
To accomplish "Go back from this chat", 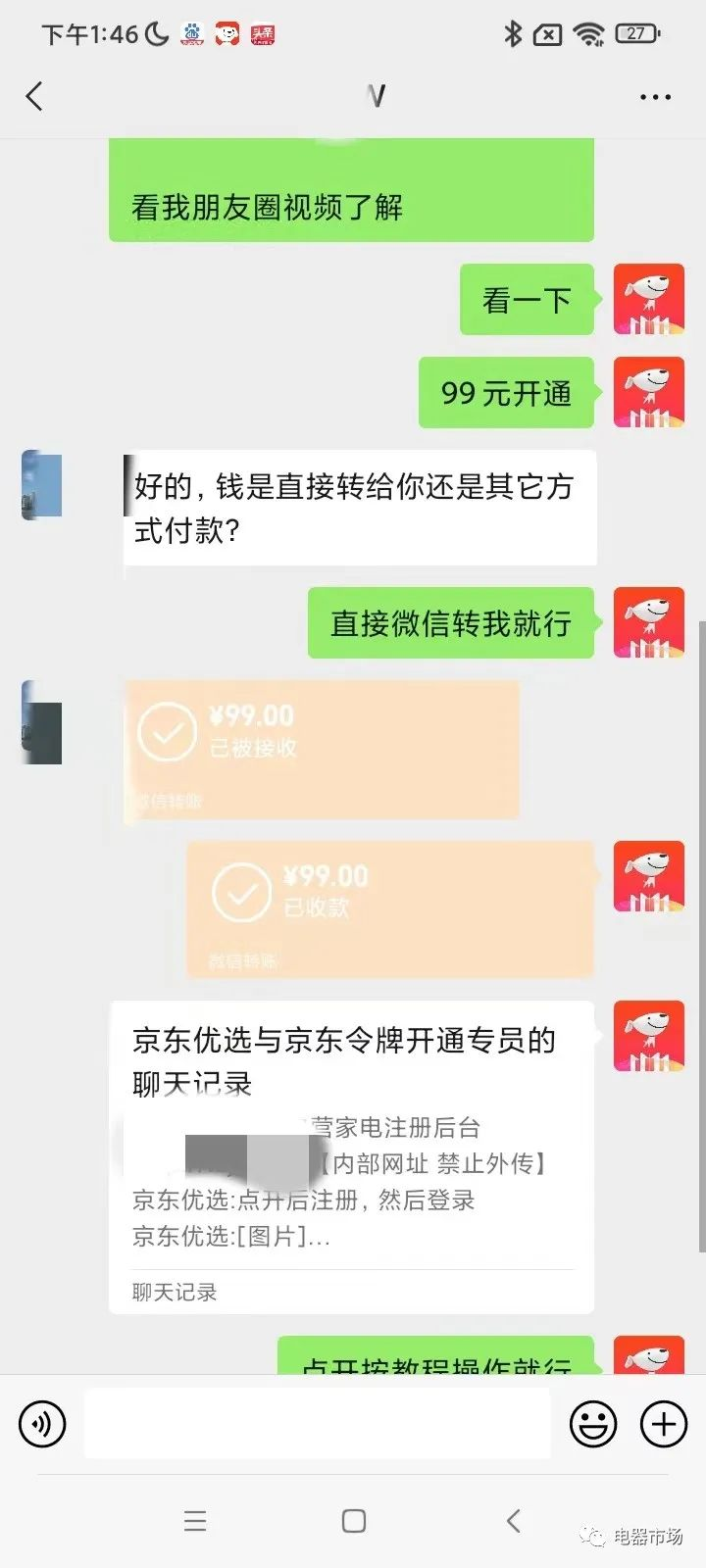I will click(x=35, y=96).
